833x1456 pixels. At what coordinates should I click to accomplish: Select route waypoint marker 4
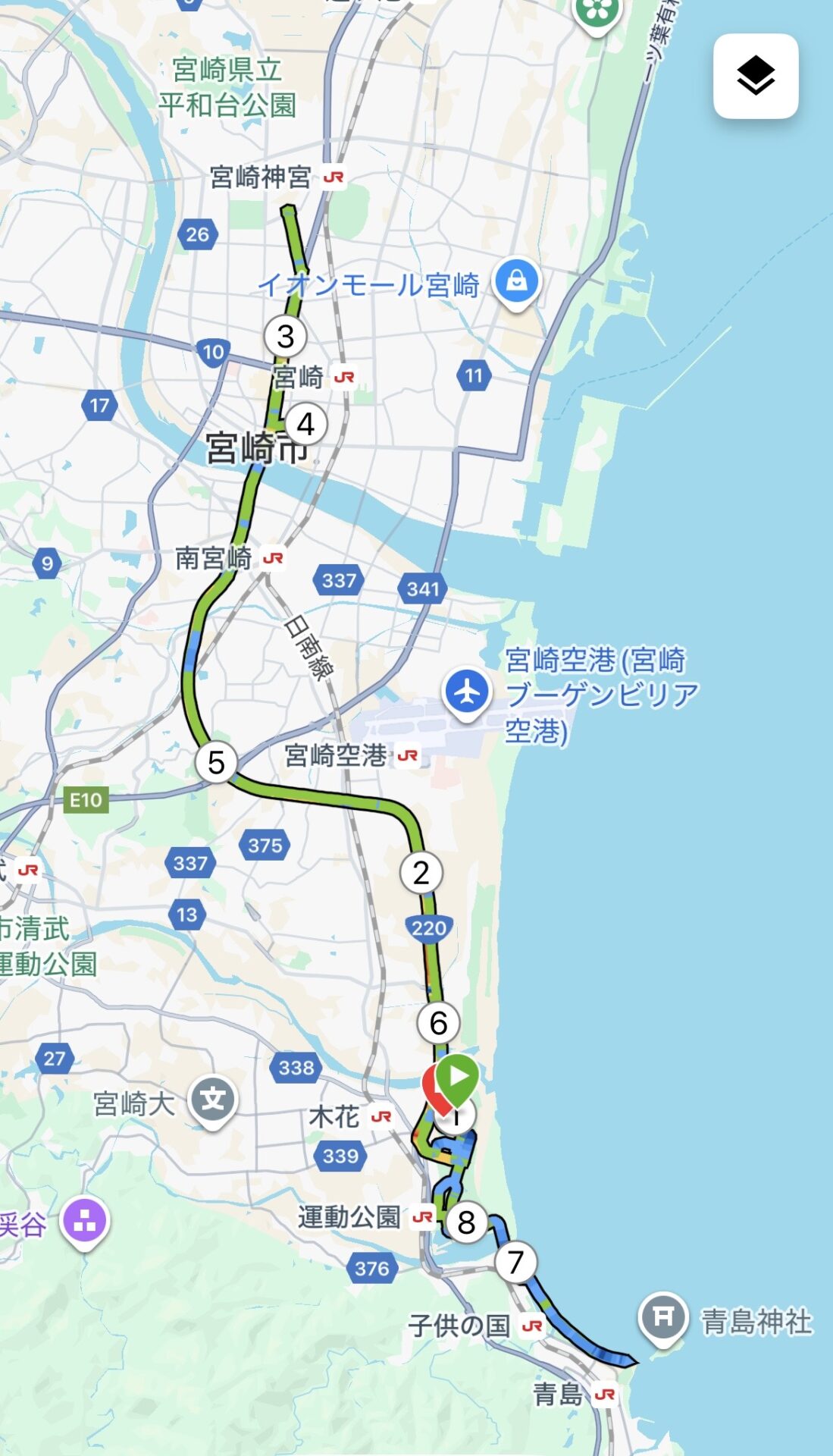tap(305, 424)
